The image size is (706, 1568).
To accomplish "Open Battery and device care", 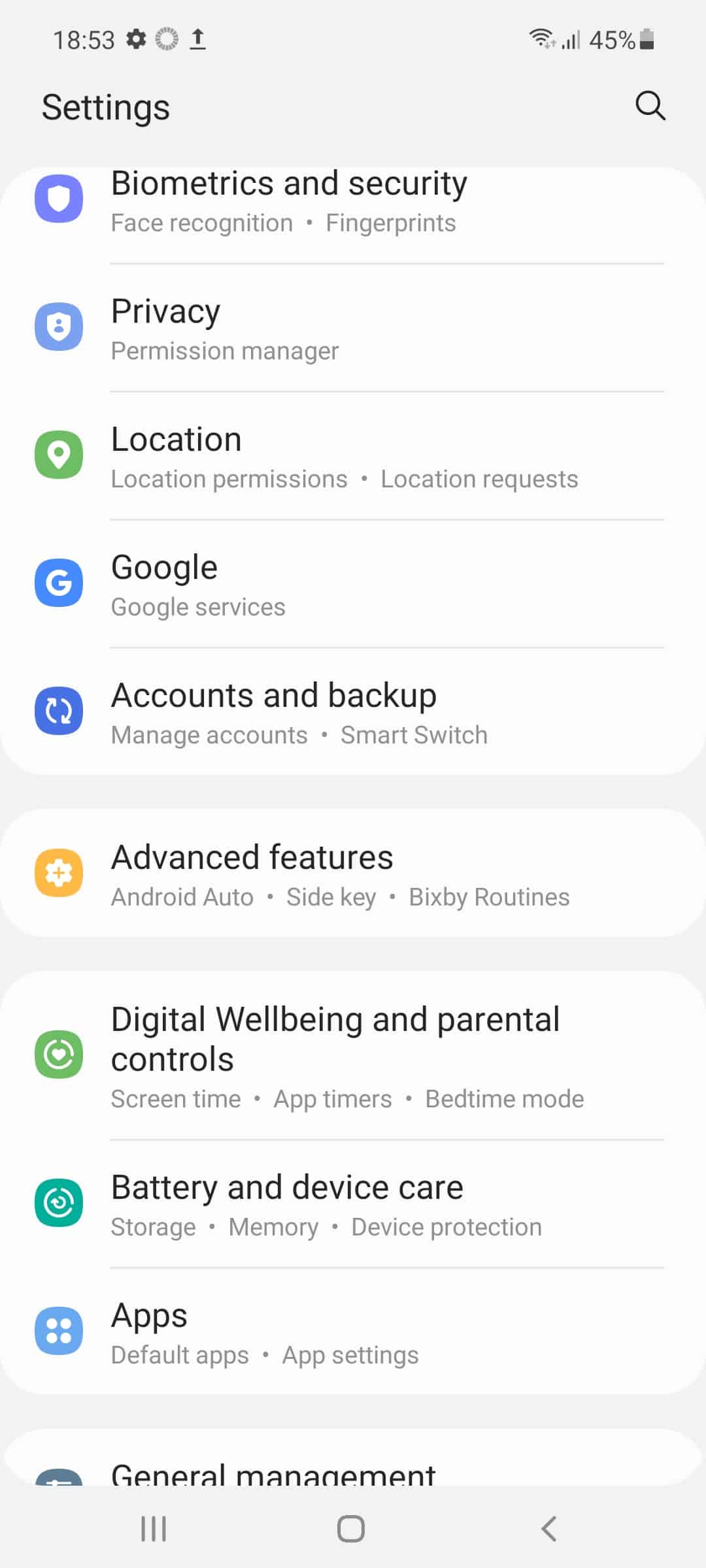I will click(353, 1204).
